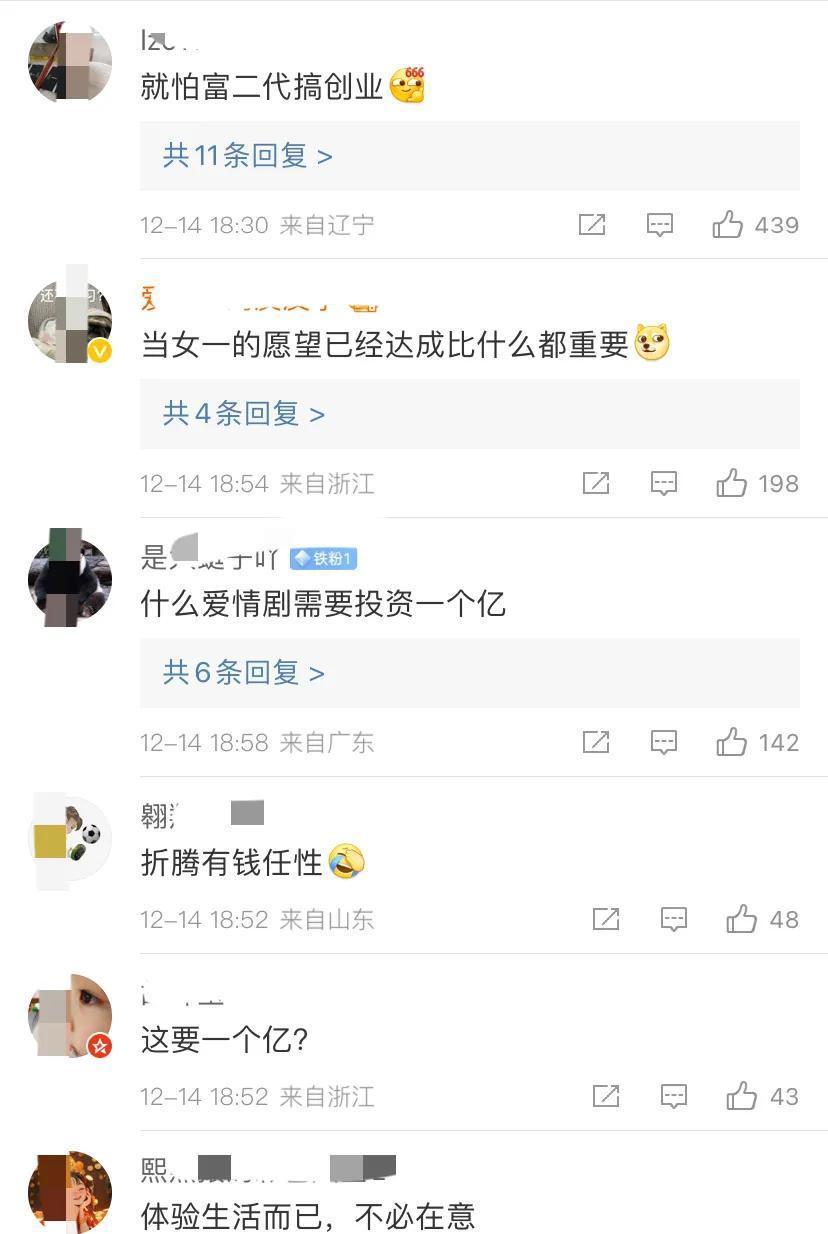Reply to the comment 就怕富二代搞创业

point(660,225)
